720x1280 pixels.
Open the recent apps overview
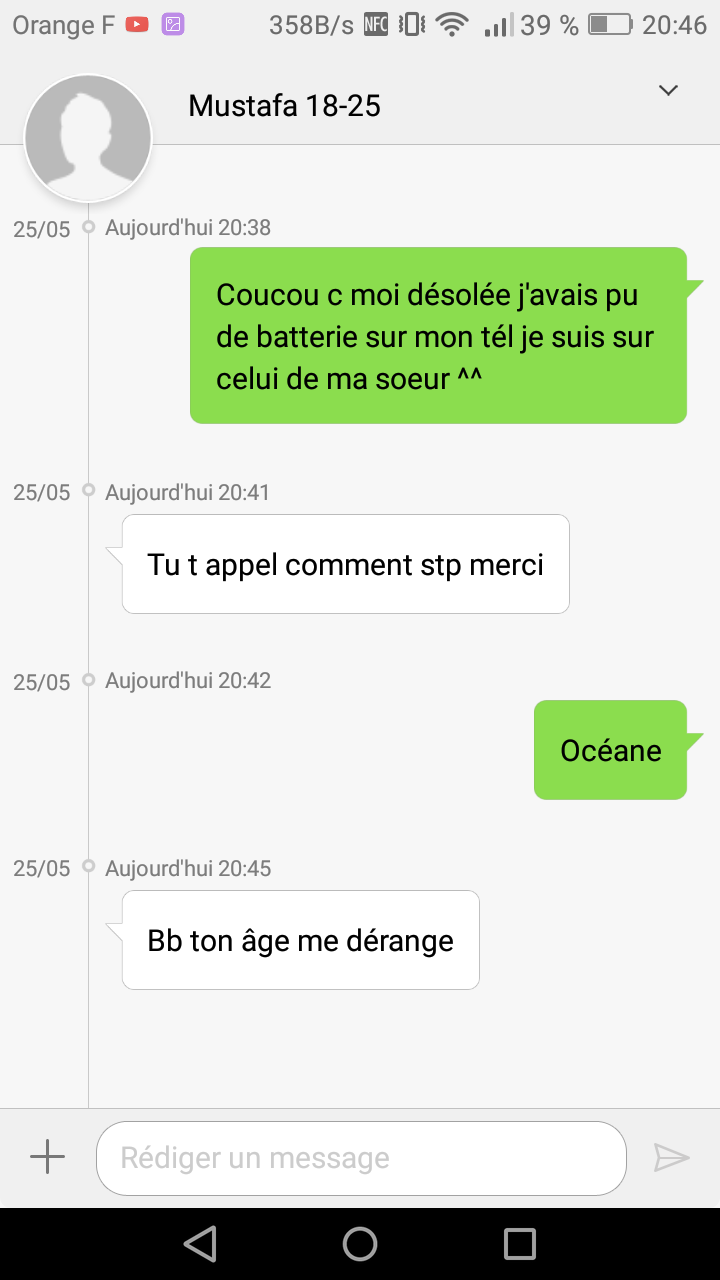[x=520, y=1244]
